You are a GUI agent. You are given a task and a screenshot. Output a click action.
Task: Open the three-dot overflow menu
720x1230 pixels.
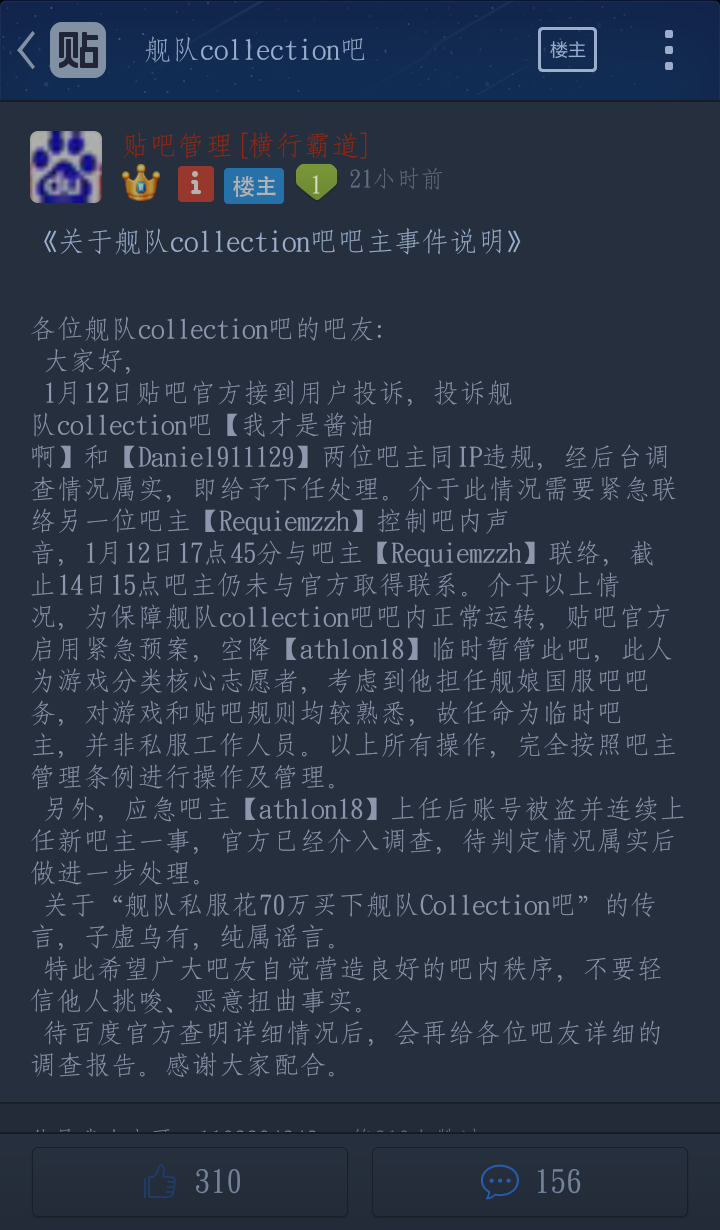(x=668, y=50)
